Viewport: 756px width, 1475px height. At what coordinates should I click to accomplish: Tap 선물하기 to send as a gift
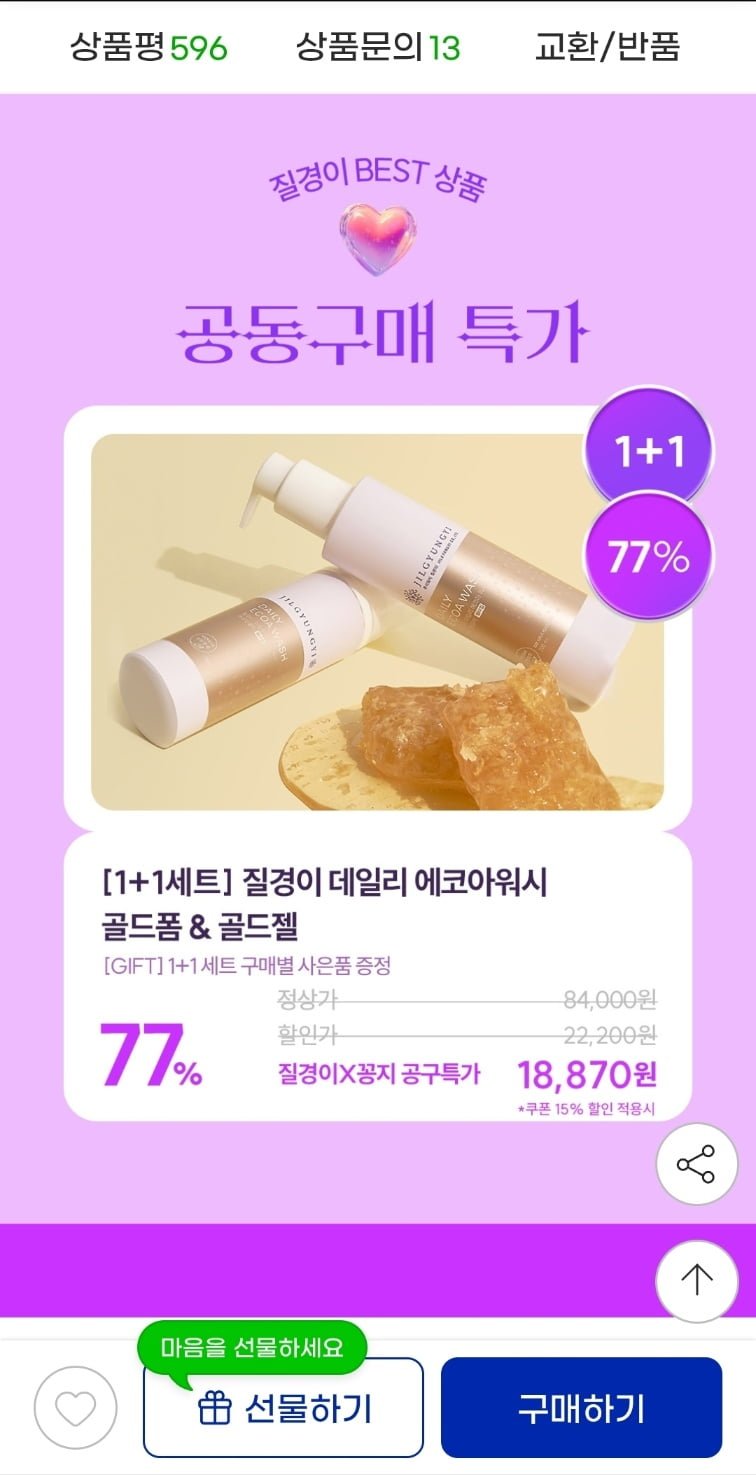(x=283, y=1409)
